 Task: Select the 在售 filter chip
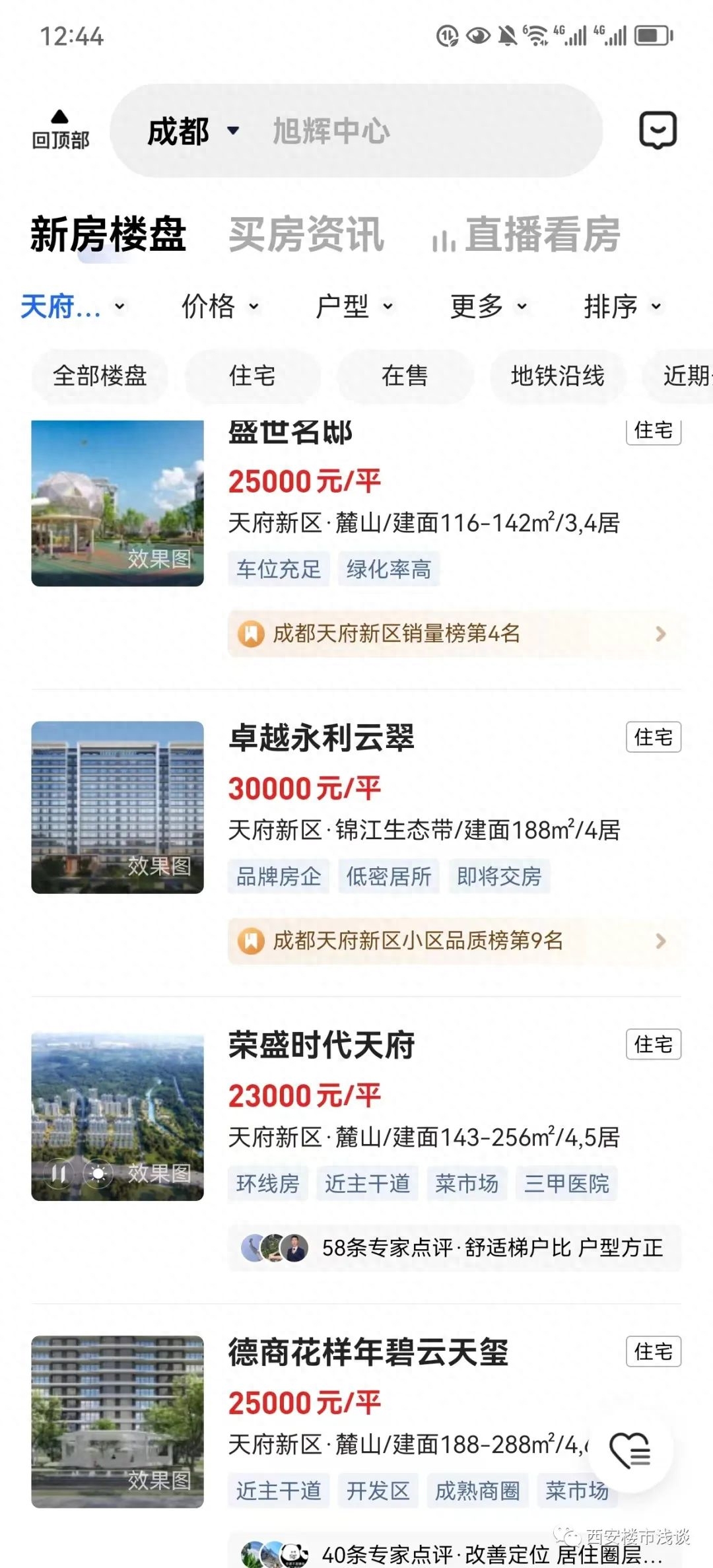[x=405, y=376]
